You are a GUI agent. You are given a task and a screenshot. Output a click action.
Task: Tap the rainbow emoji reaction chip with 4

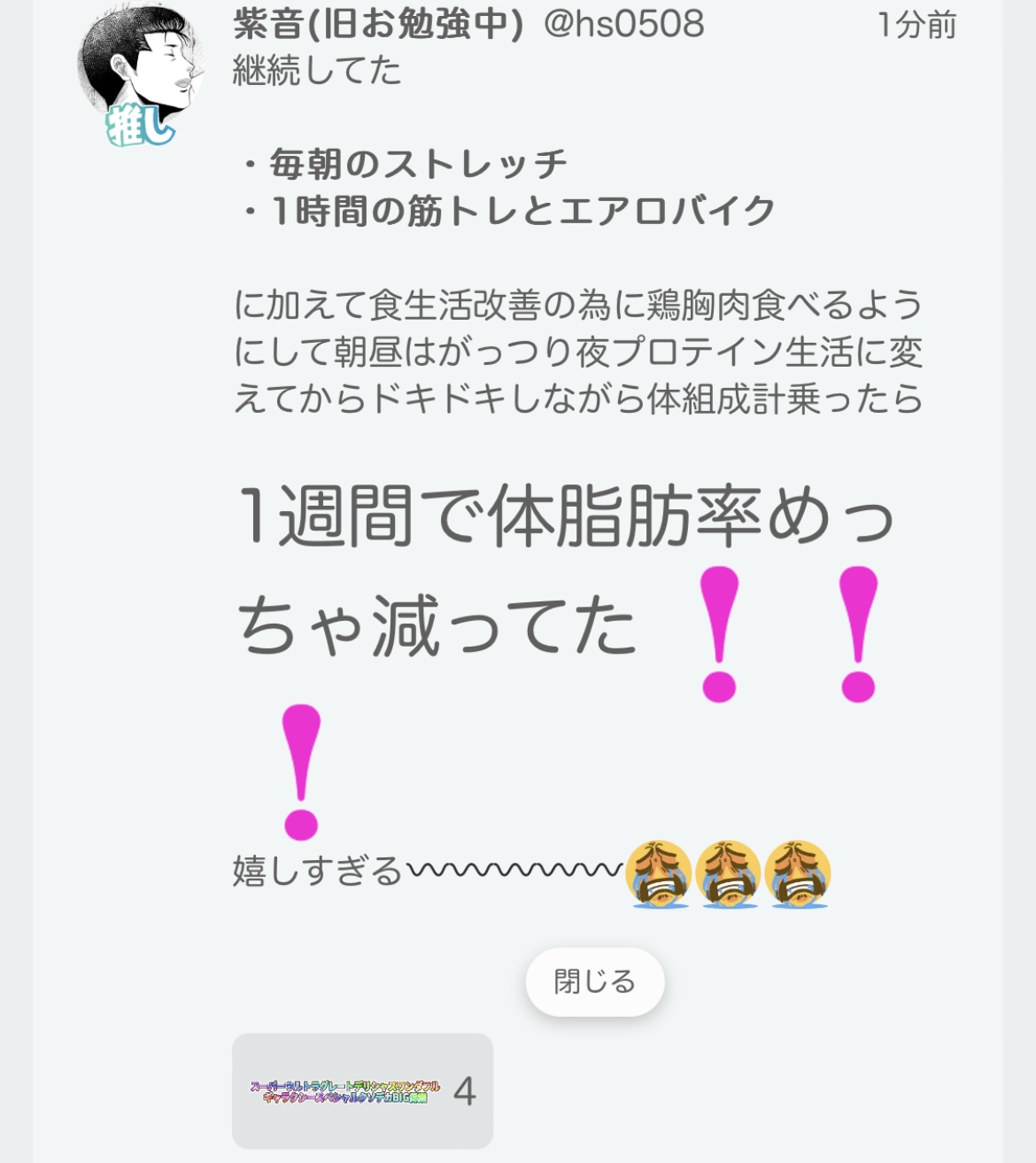[362, 1090]
